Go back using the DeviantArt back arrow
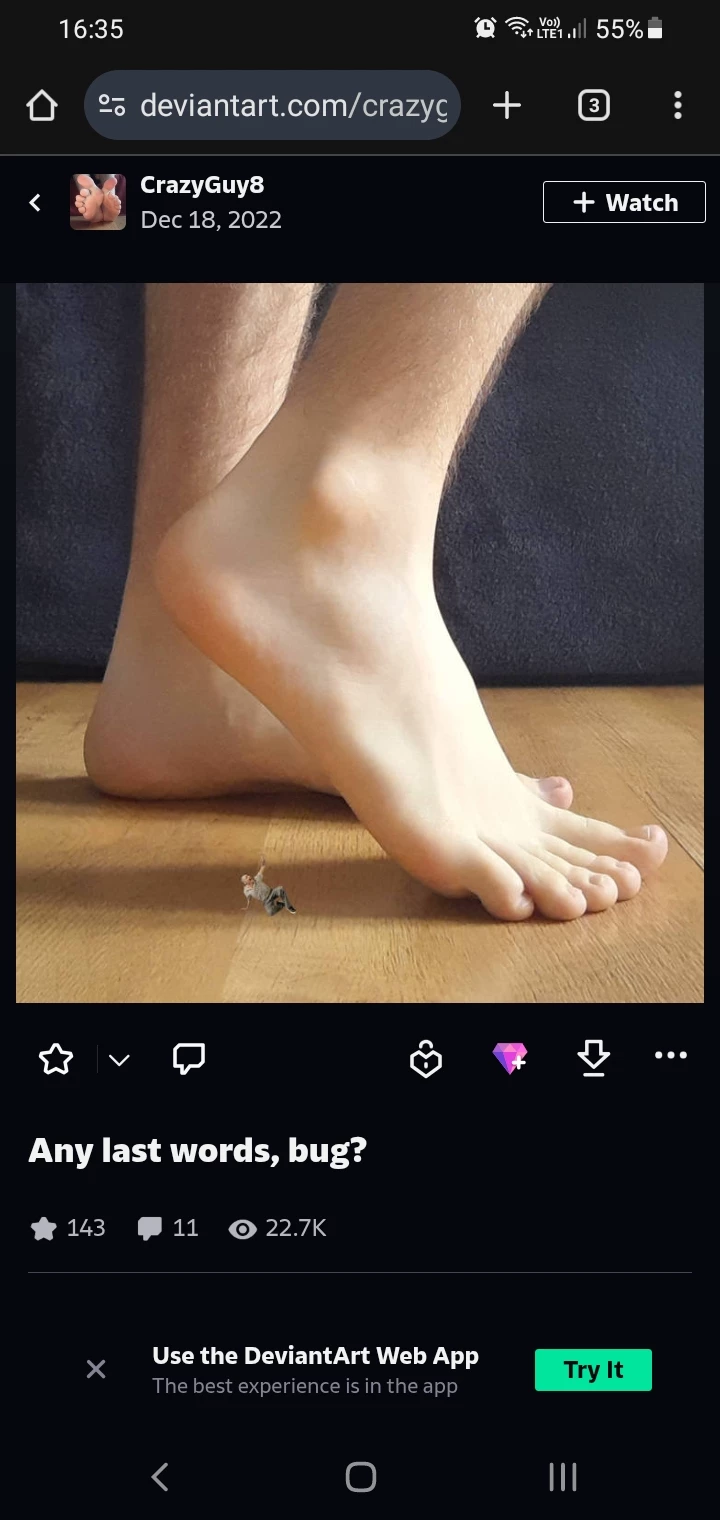Viewport: 720px width, 1520px height. pyautogui.click(x=35, y=203)
